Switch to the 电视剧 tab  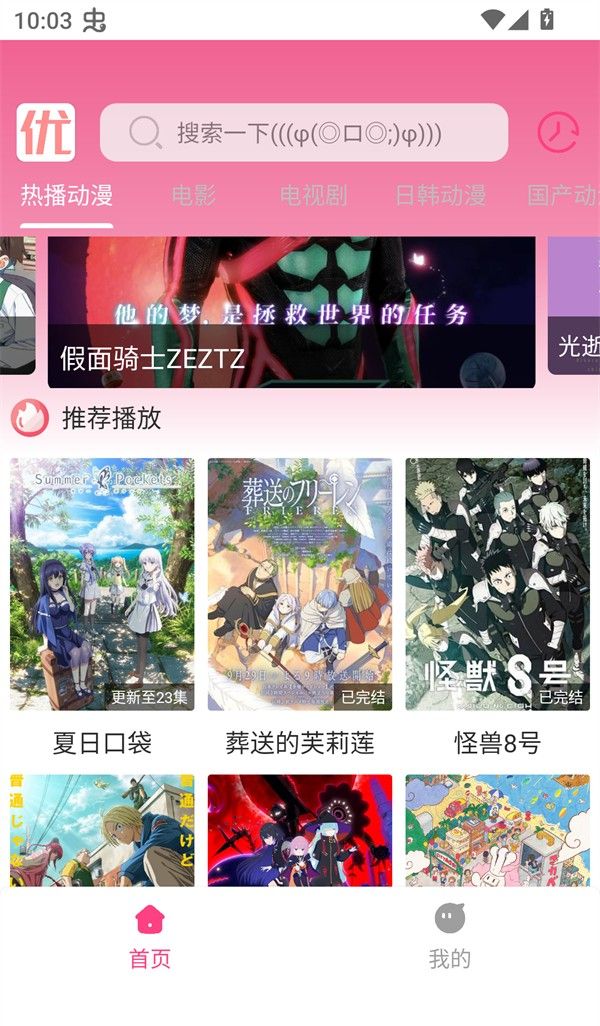[x=313, y=195]
